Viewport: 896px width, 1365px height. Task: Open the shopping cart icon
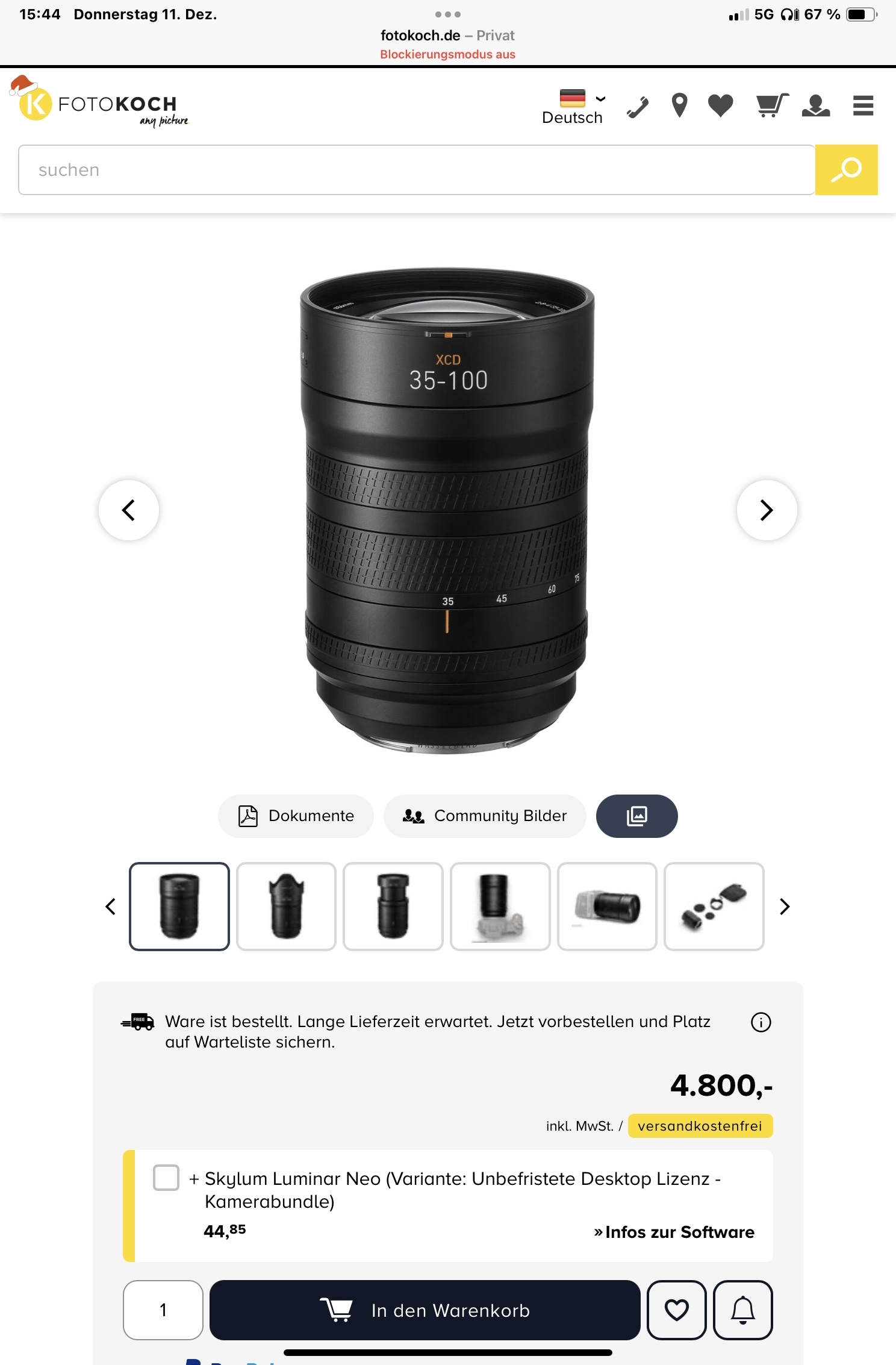tap(772, 106)
